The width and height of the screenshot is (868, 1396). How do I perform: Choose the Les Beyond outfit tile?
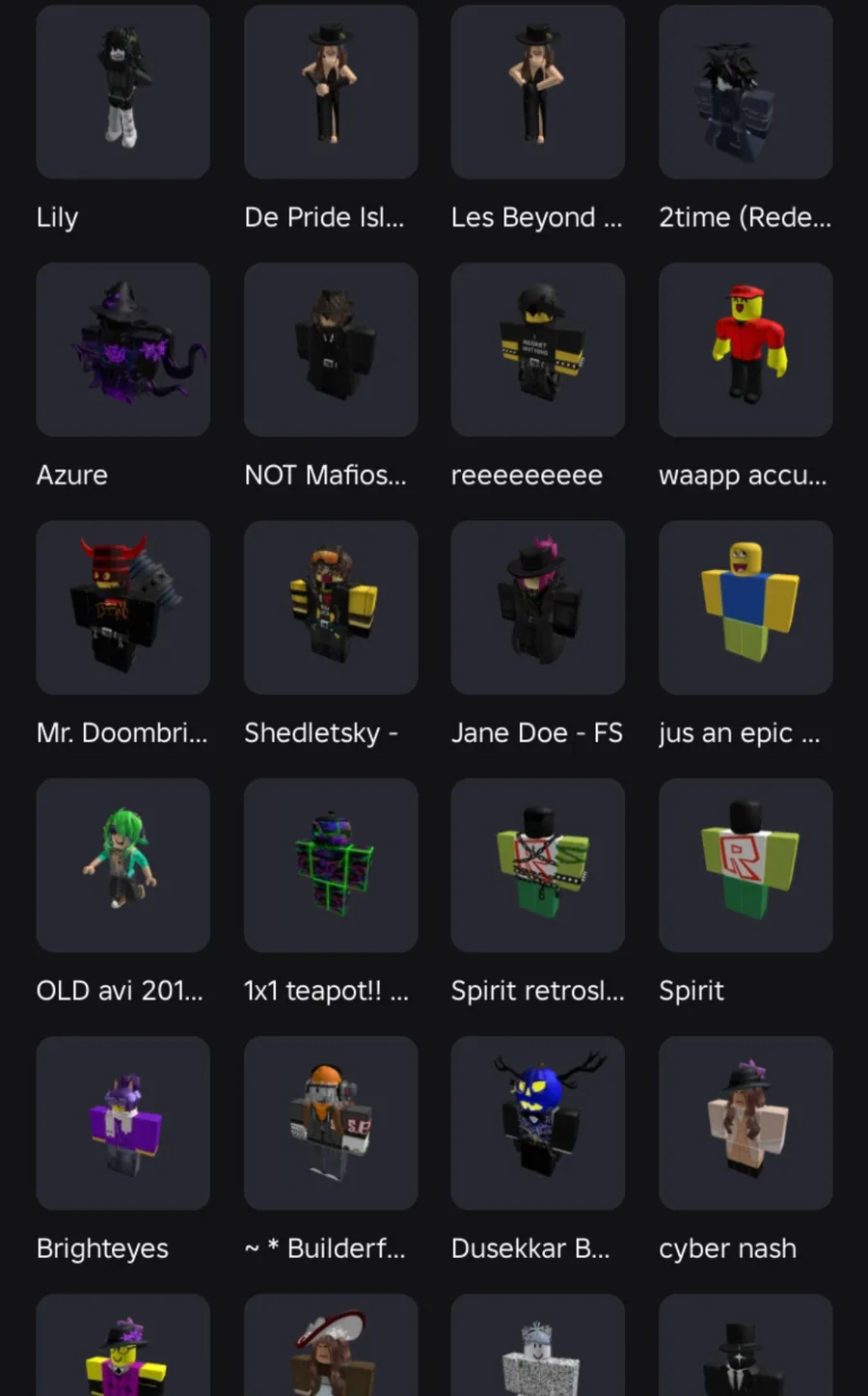(x=537, y=92)
